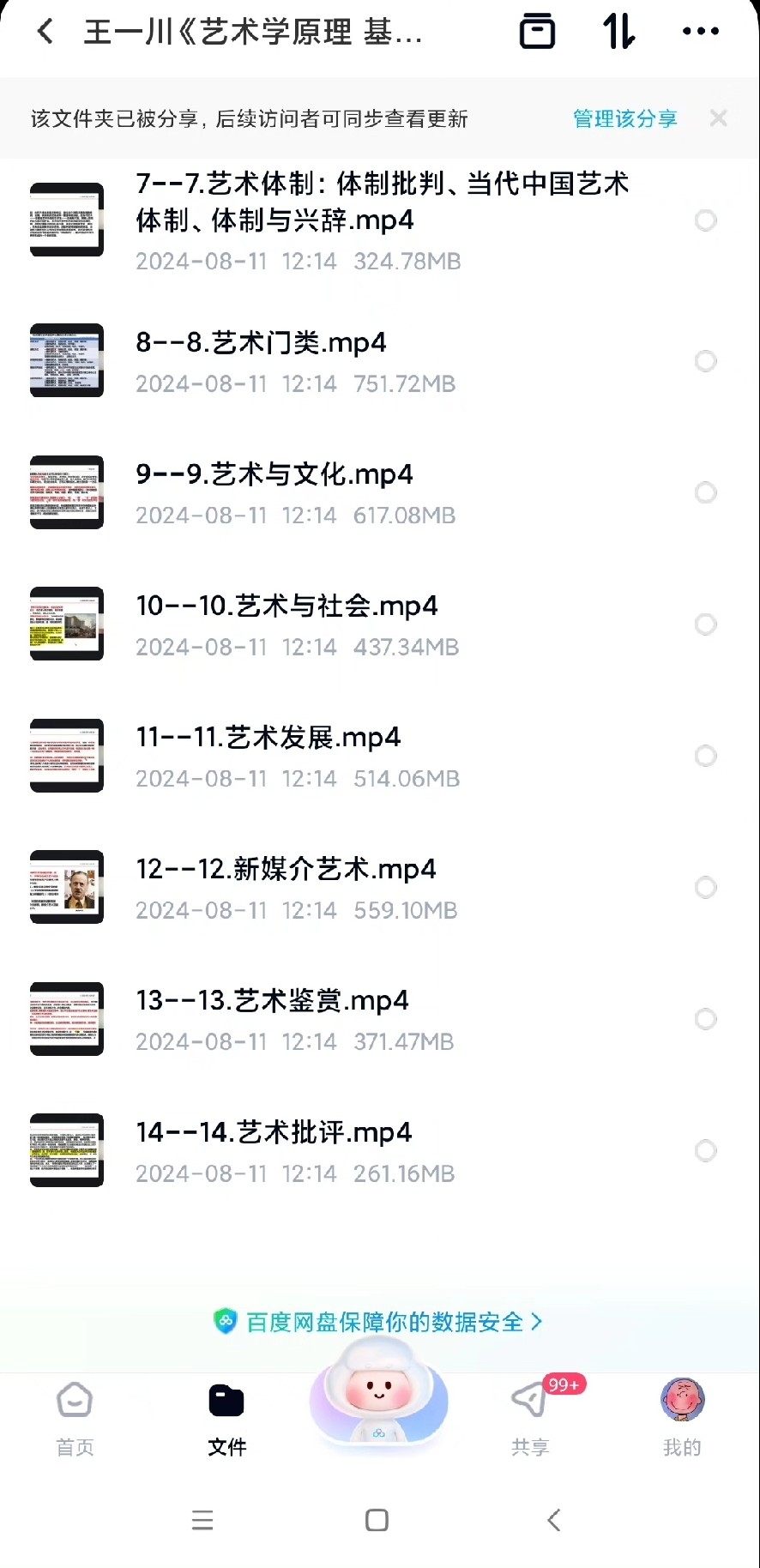760x1568 pixels.
Task: Open the transfer list icon
Action: (x=538, y=32)
